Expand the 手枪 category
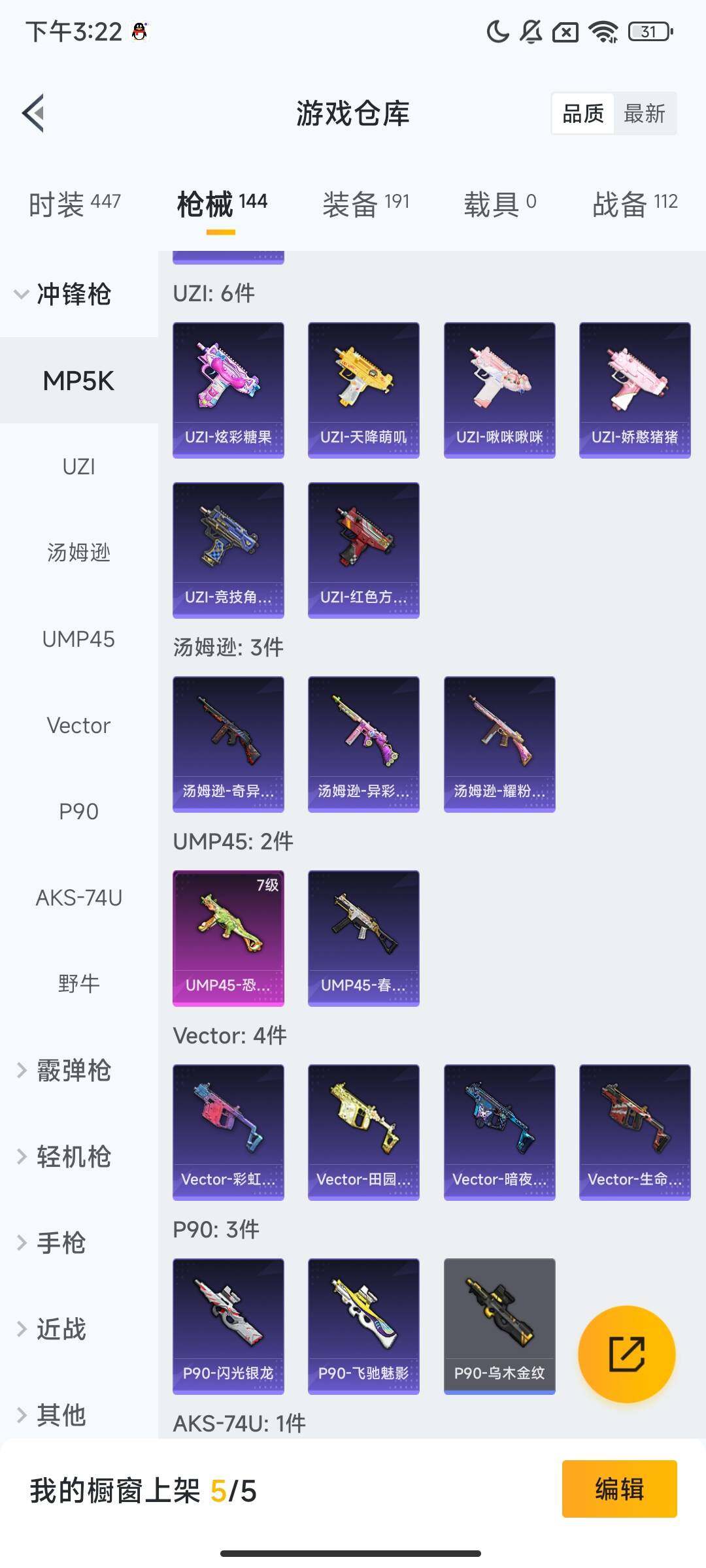 pos(60,1243)
